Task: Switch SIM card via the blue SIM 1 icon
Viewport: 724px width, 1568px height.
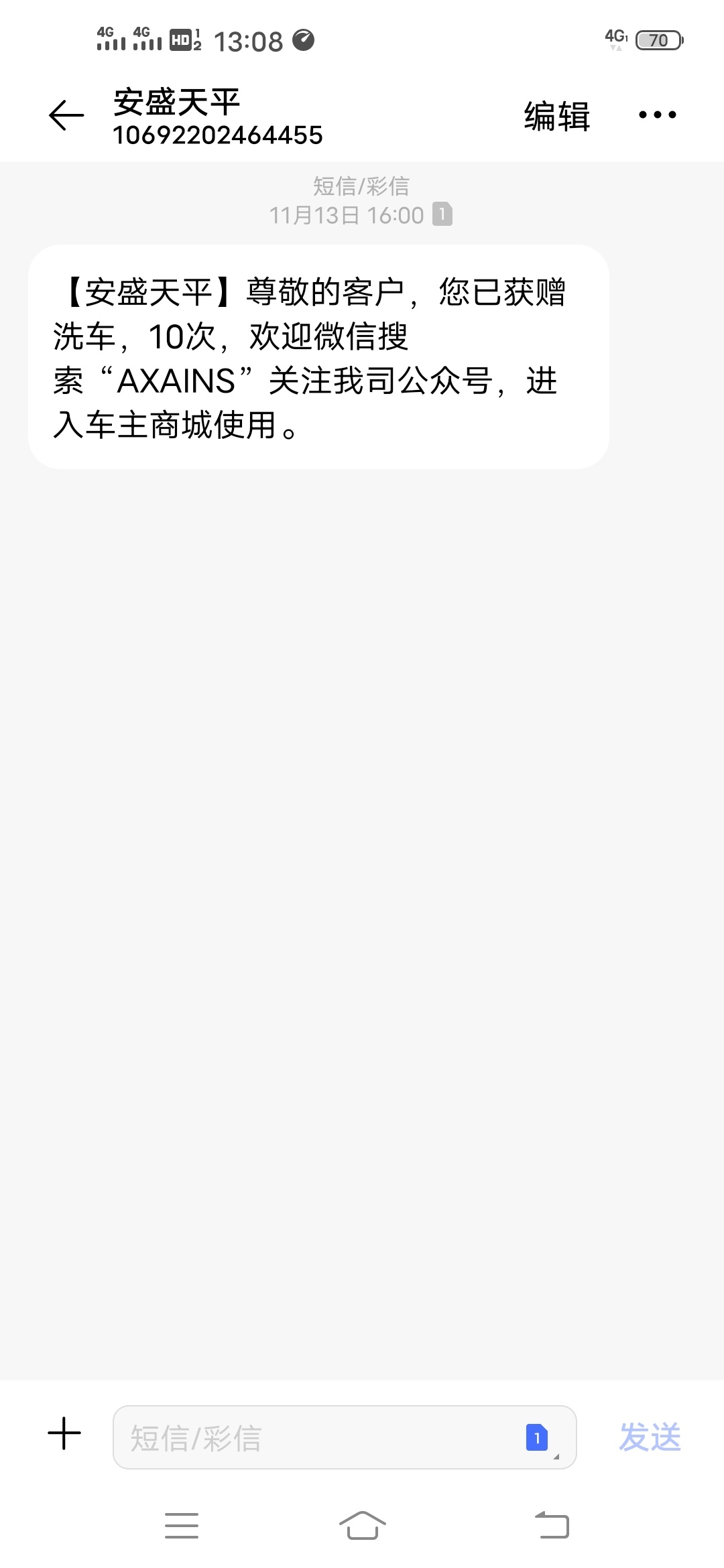Action: click(x=537, y=1437)
